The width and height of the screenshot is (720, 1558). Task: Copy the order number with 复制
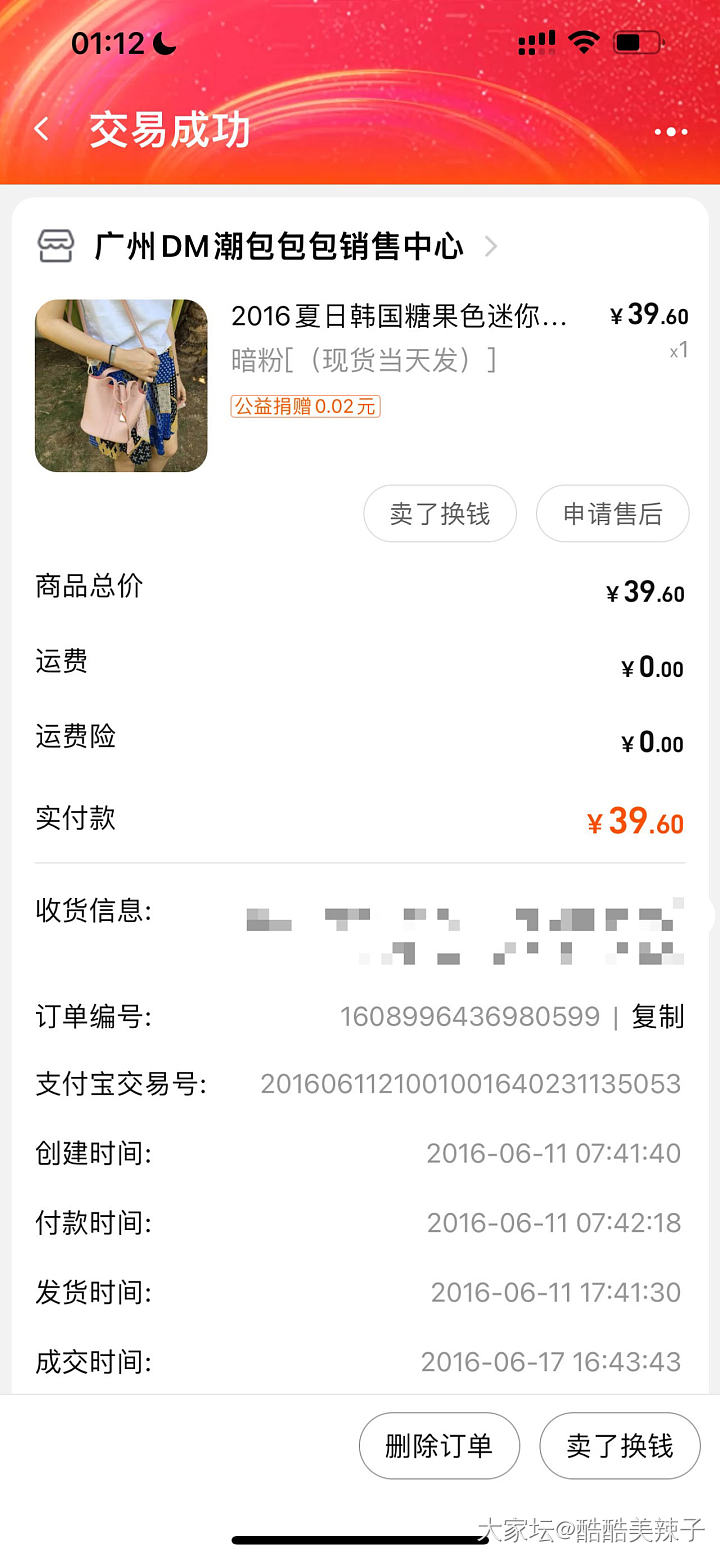pos(658,1017)
